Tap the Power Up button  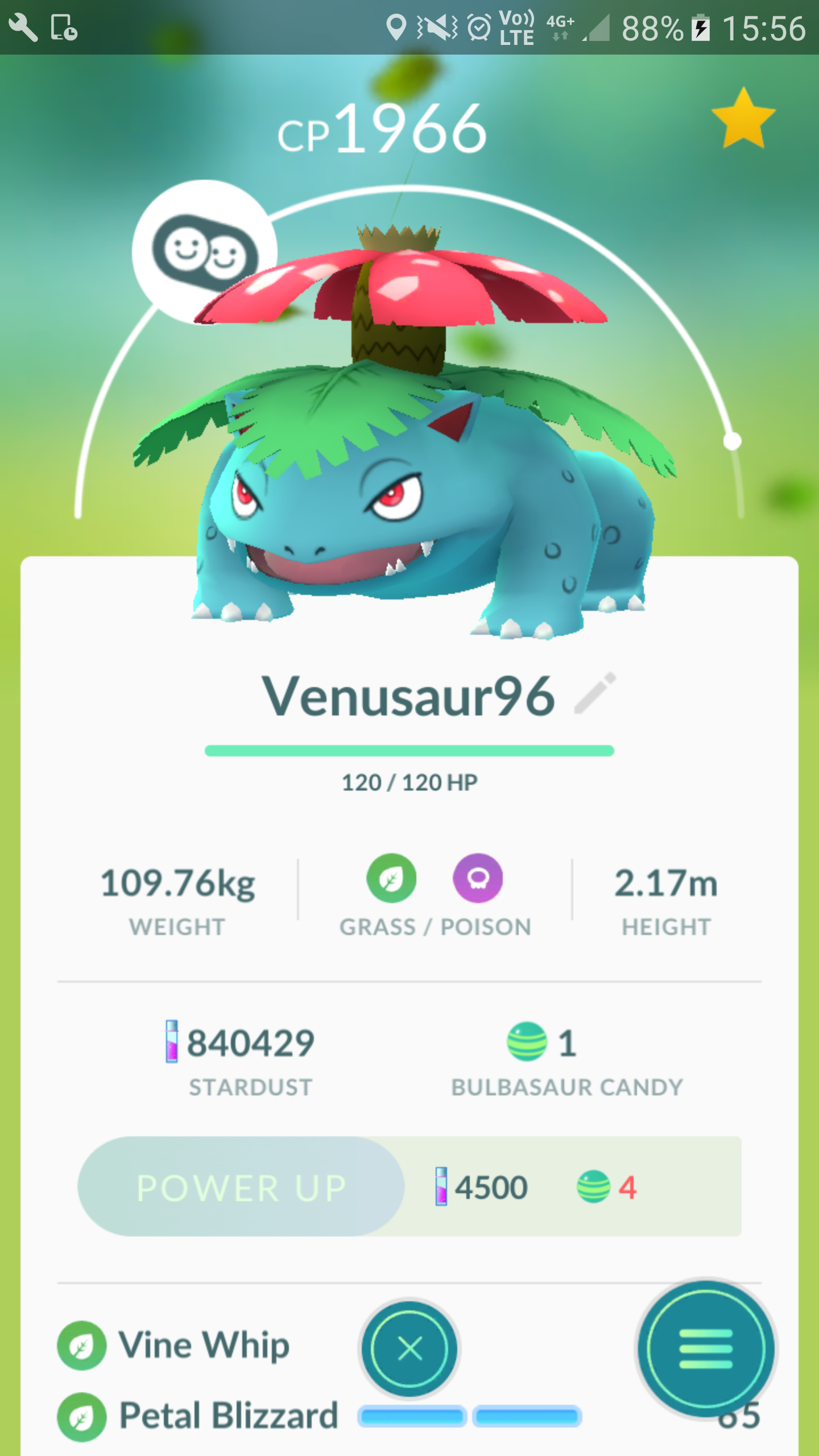(241, 1187)
